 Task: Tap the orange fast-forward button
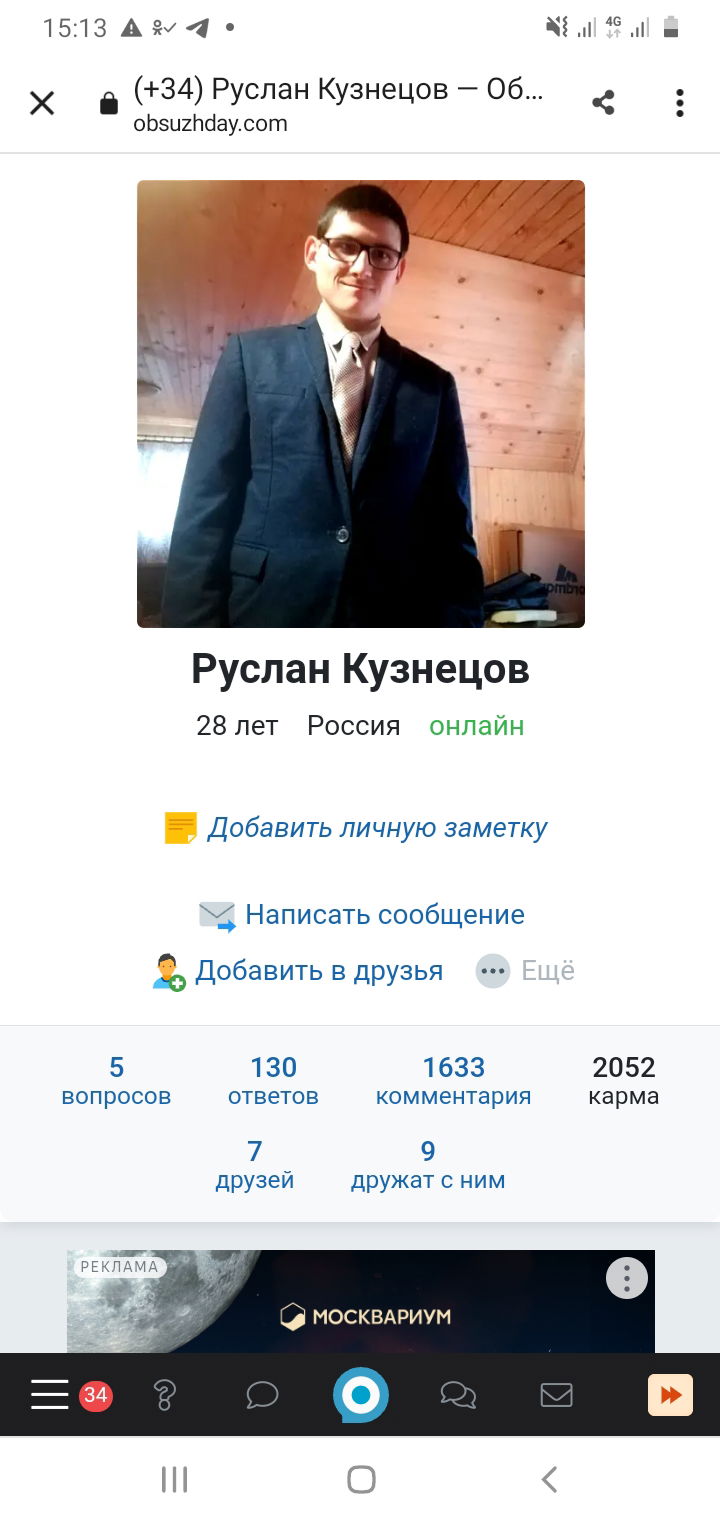tap(670, 1395)
